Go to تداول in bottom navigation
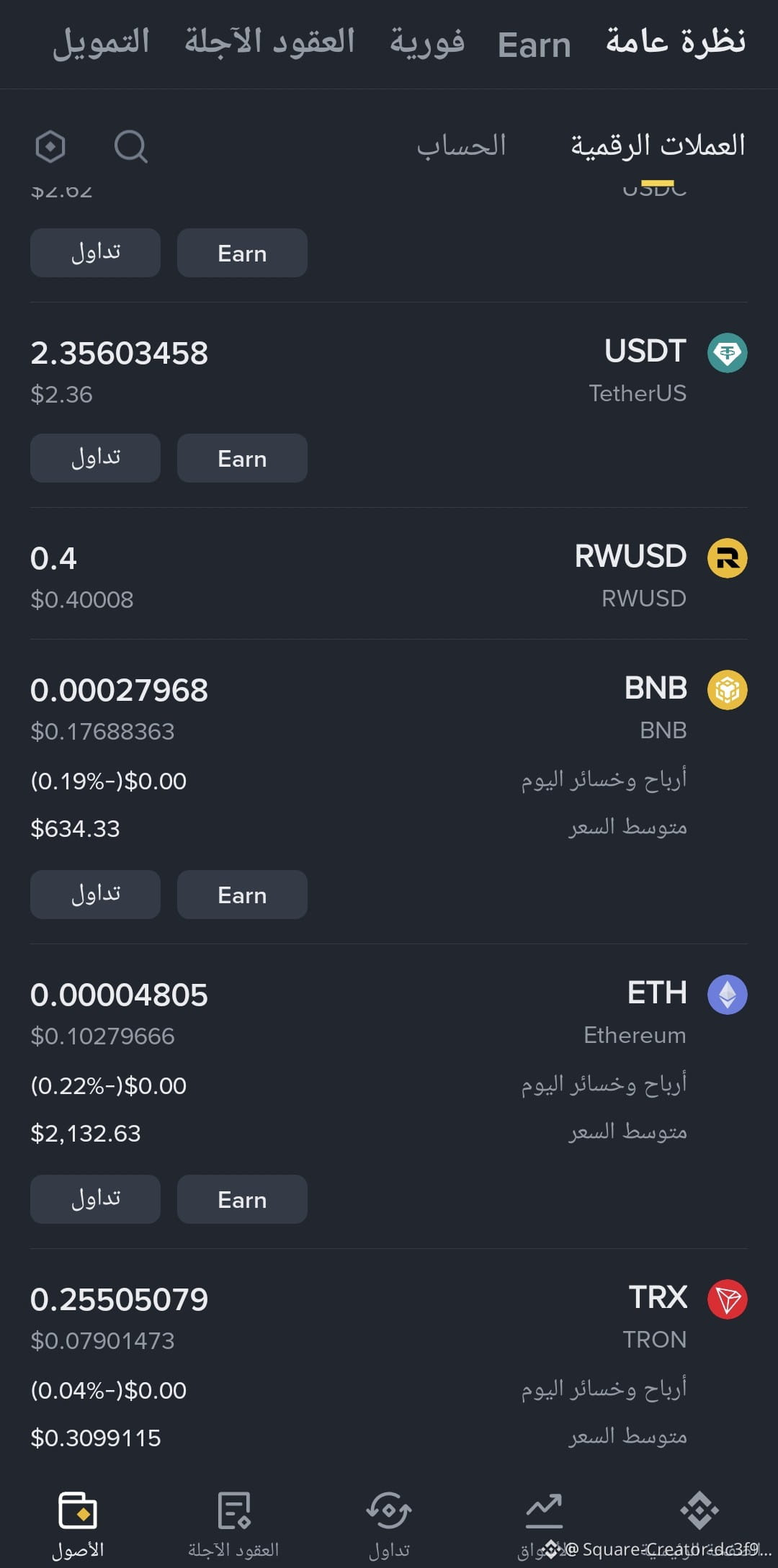Screen dimensions: 778x1568 (x=389, y=1523)
